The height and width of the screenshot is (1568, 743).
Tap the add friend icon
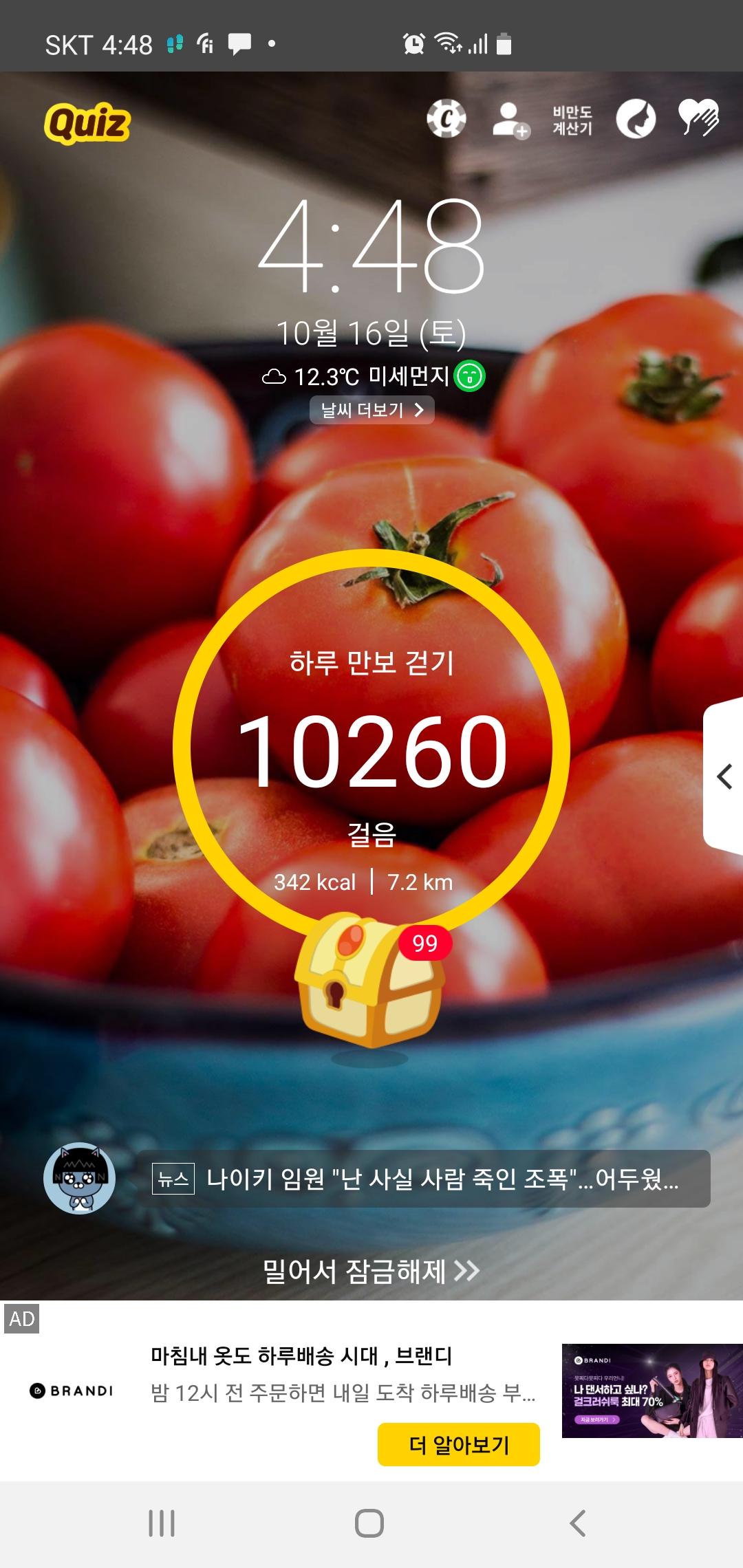tap(510, 120)
